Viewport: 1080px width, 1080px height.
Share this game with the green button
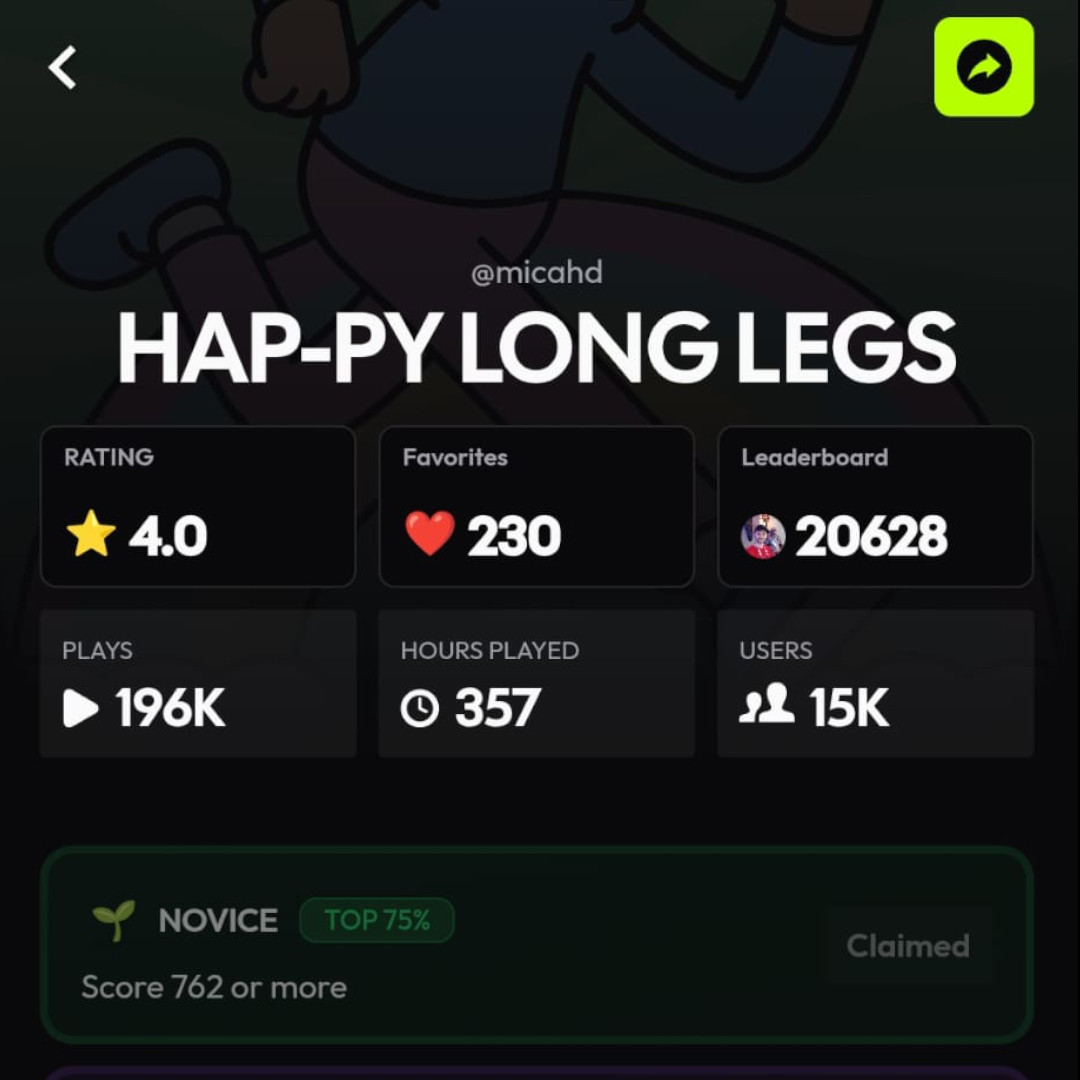tap(983, 67)
